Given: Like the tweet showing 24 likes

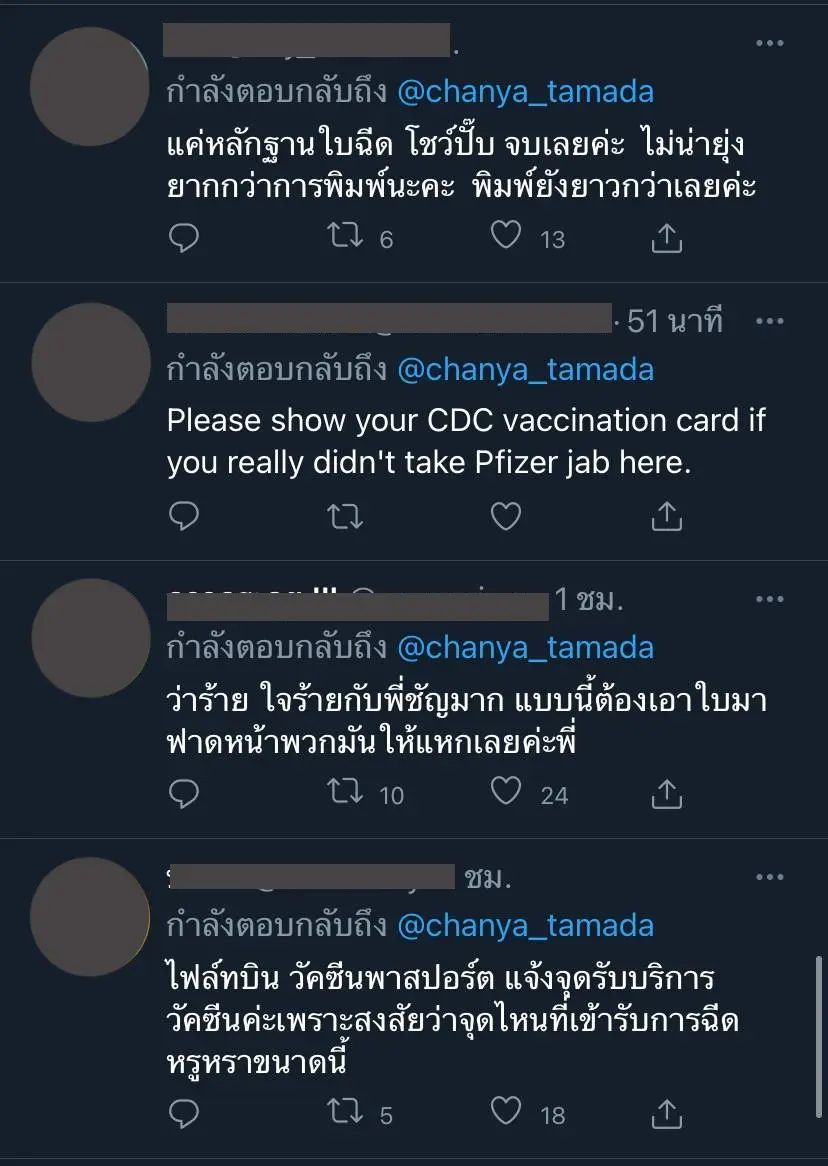Looking at the screenshot, I should pyautogui.click(x=506, y=793).
